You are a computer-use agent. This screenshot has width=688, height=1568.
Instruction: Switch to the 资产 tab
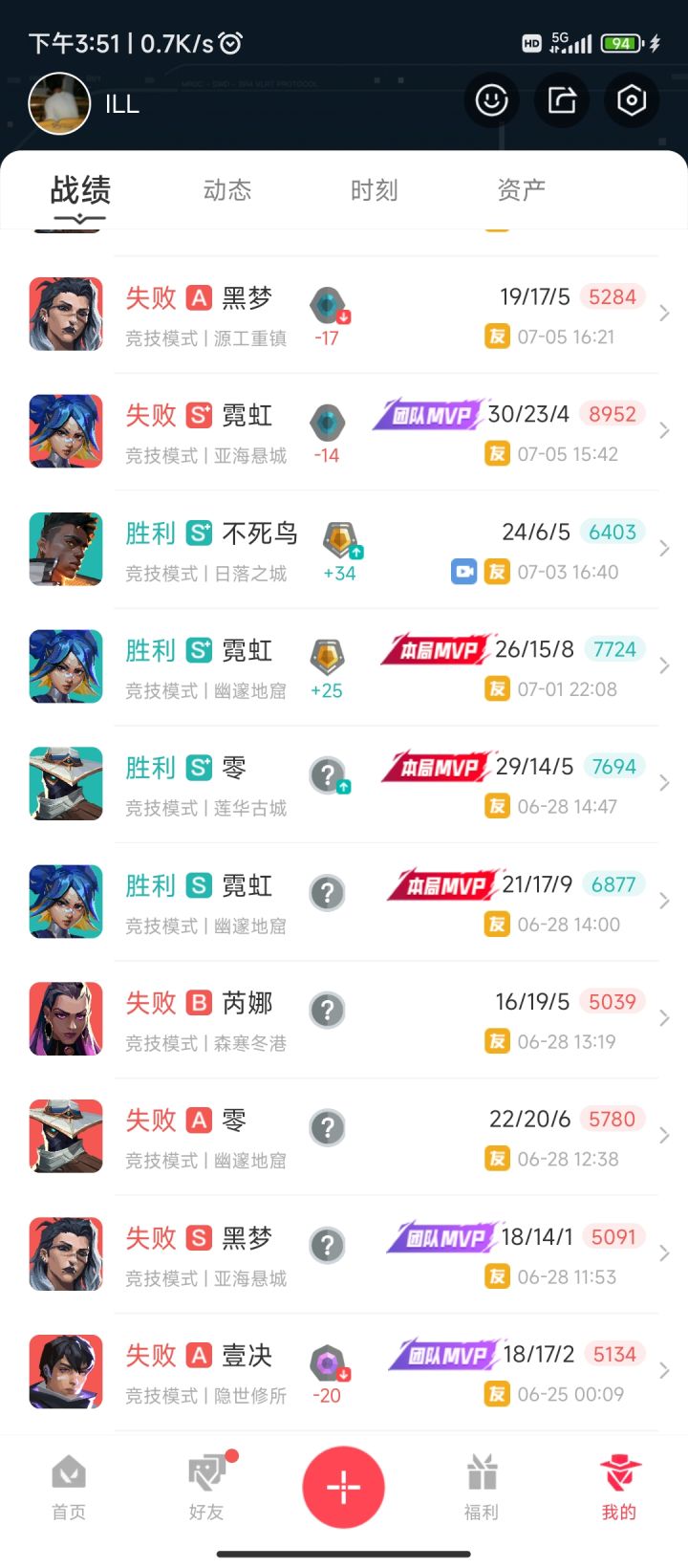[521, 190]
